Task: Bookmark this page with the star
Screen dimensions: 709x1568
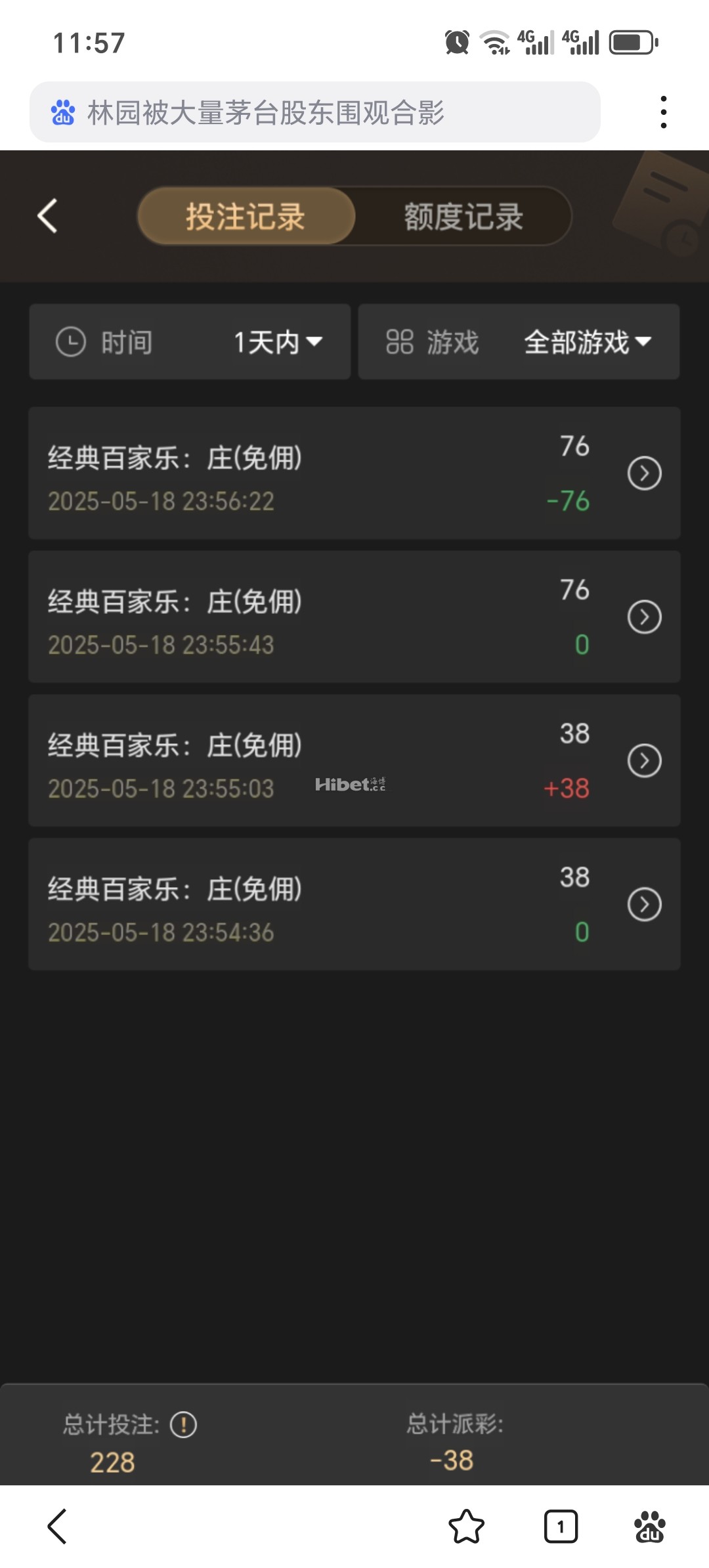Action: tap(466, 1526)
